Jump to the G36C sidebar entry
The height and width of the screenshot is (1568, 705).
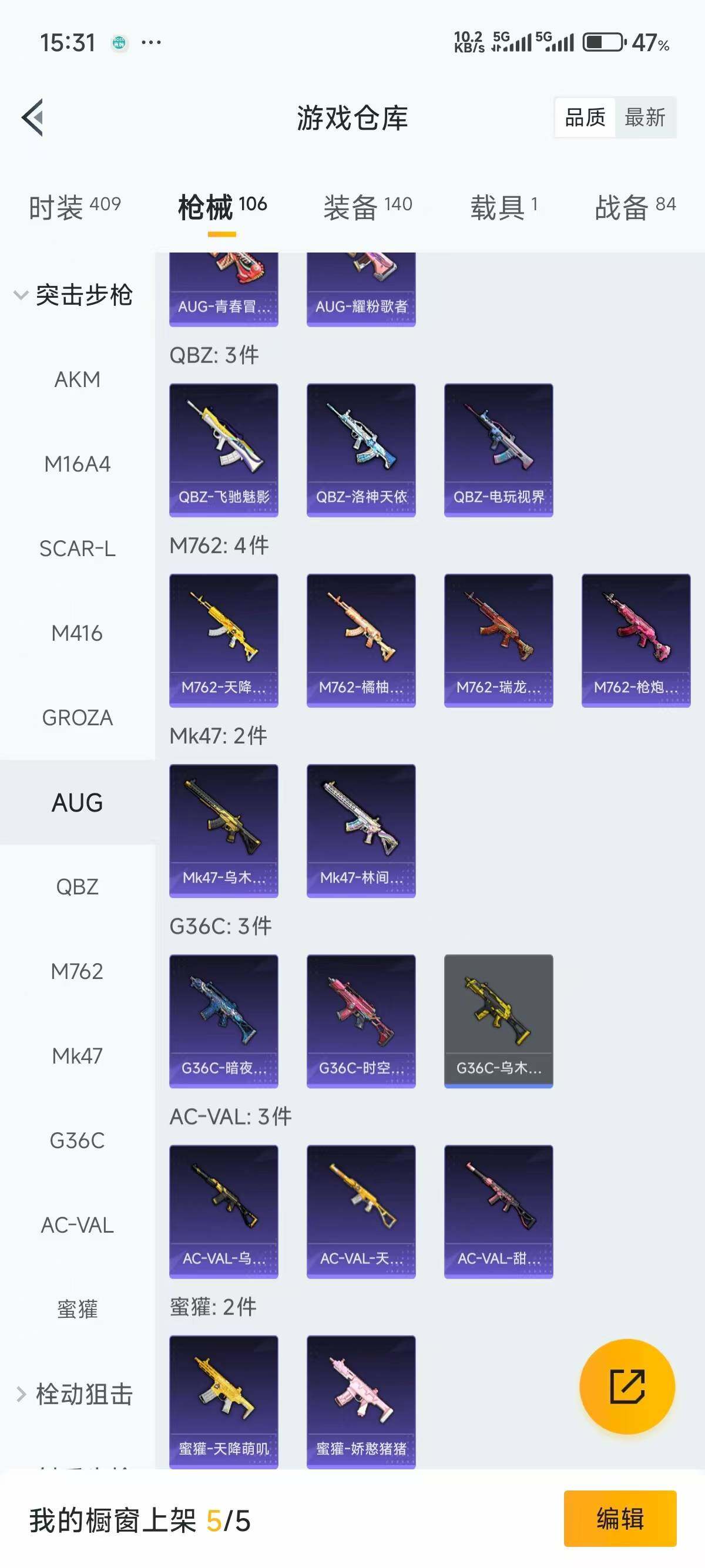pyautogui.click(x=78, y=1140)
